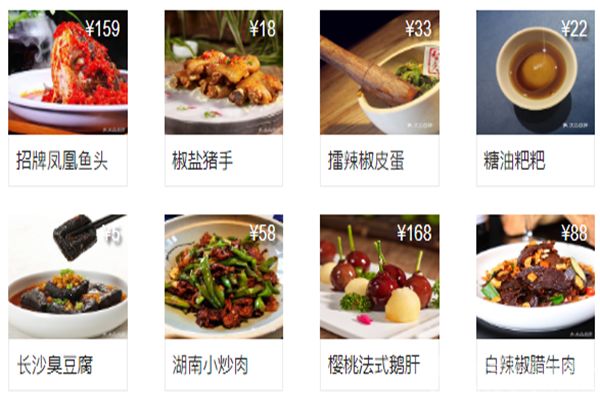Tap the 长沙臭豆腐 dish card
Image resolution: width=600 pixels, height=400 pixels.
(x=68, y=301)
